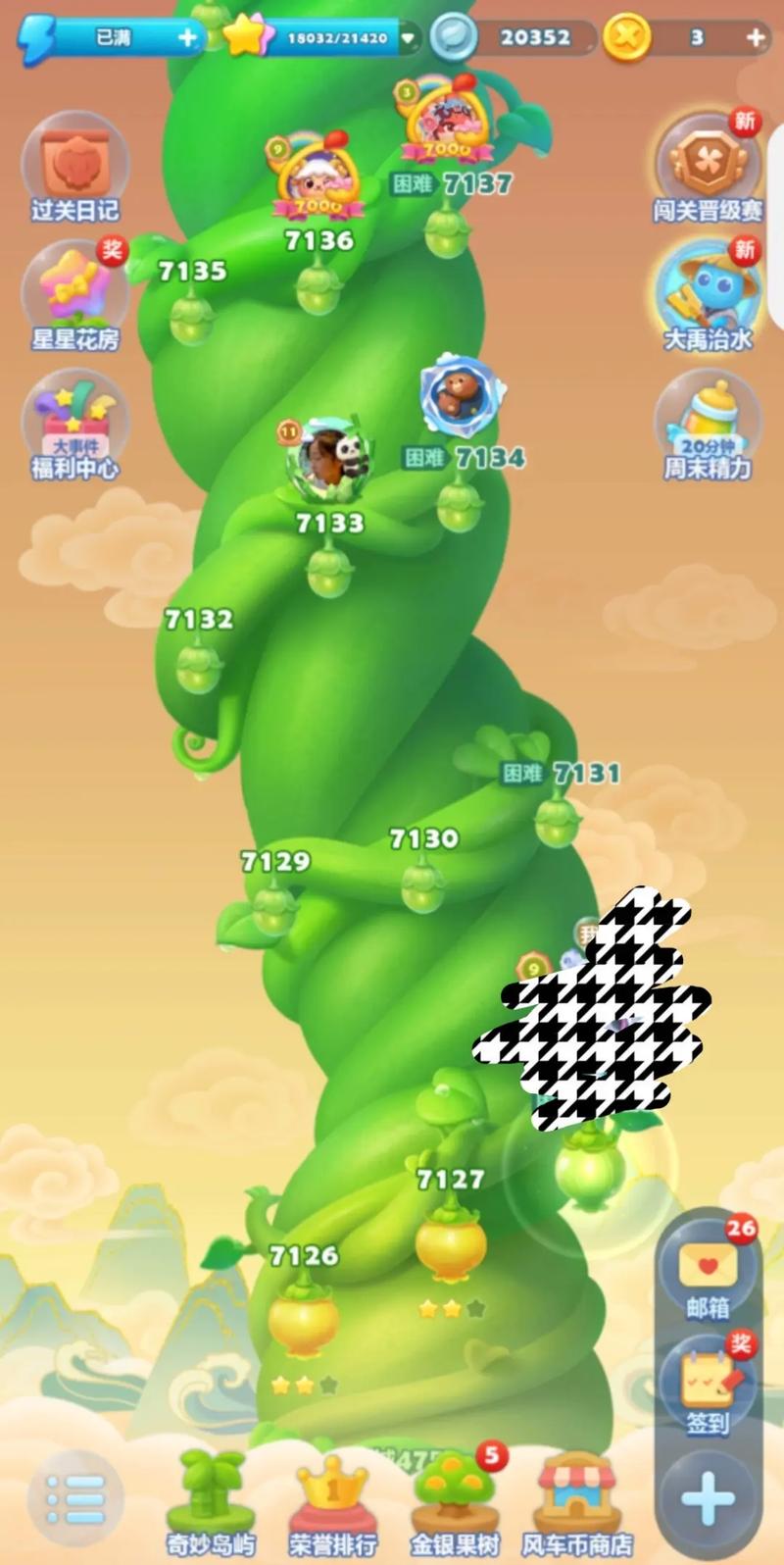Expand the star progress dropdown

click(409, 39)
